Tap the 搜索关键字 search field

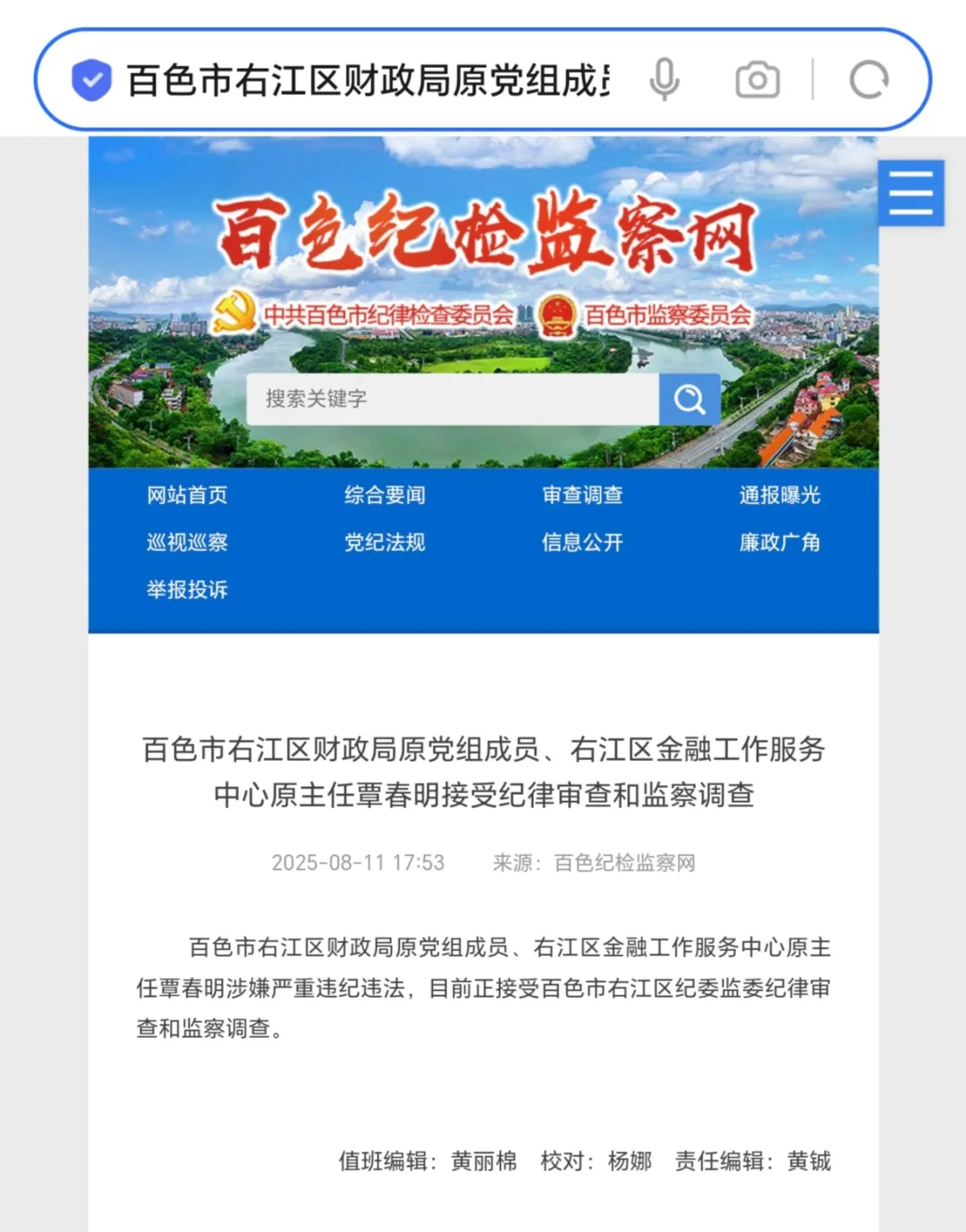tap(452, 399)
